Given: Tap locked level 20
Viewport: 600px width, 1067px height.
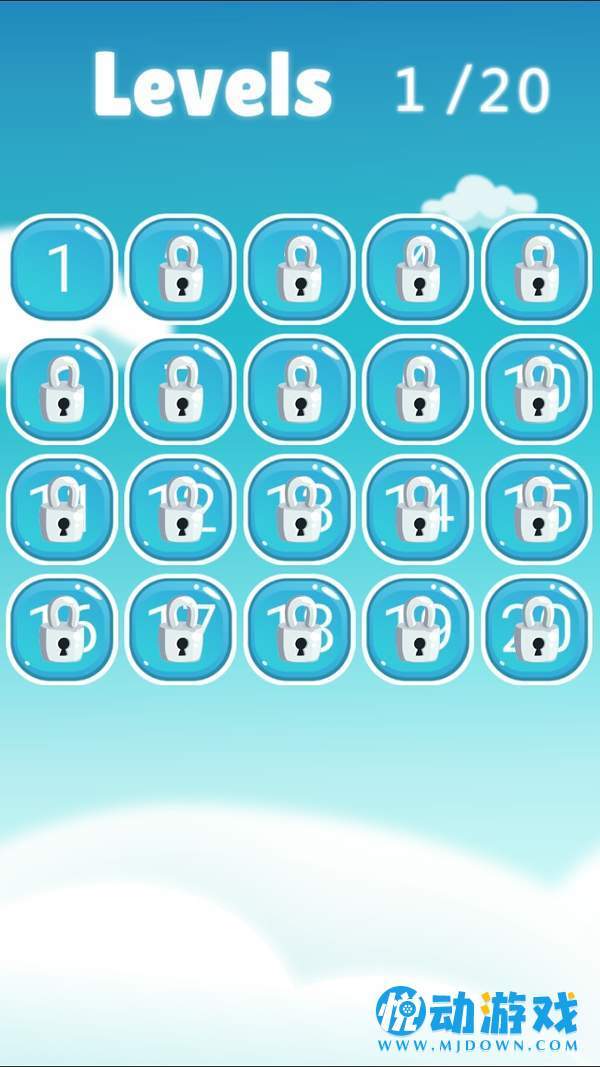Looking at the screenshot, I should tap(537, 629).
